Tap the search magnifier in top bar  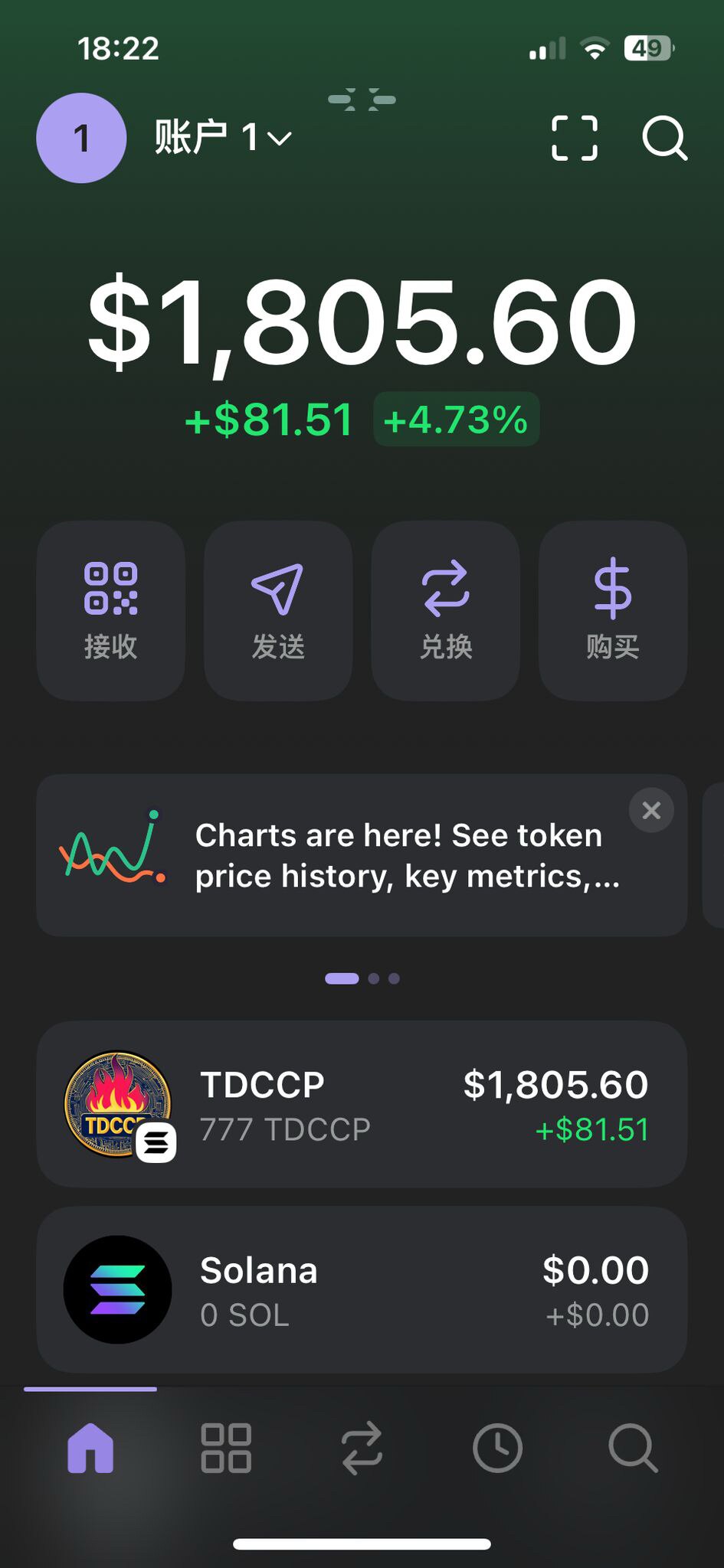(x=663, y=138)
